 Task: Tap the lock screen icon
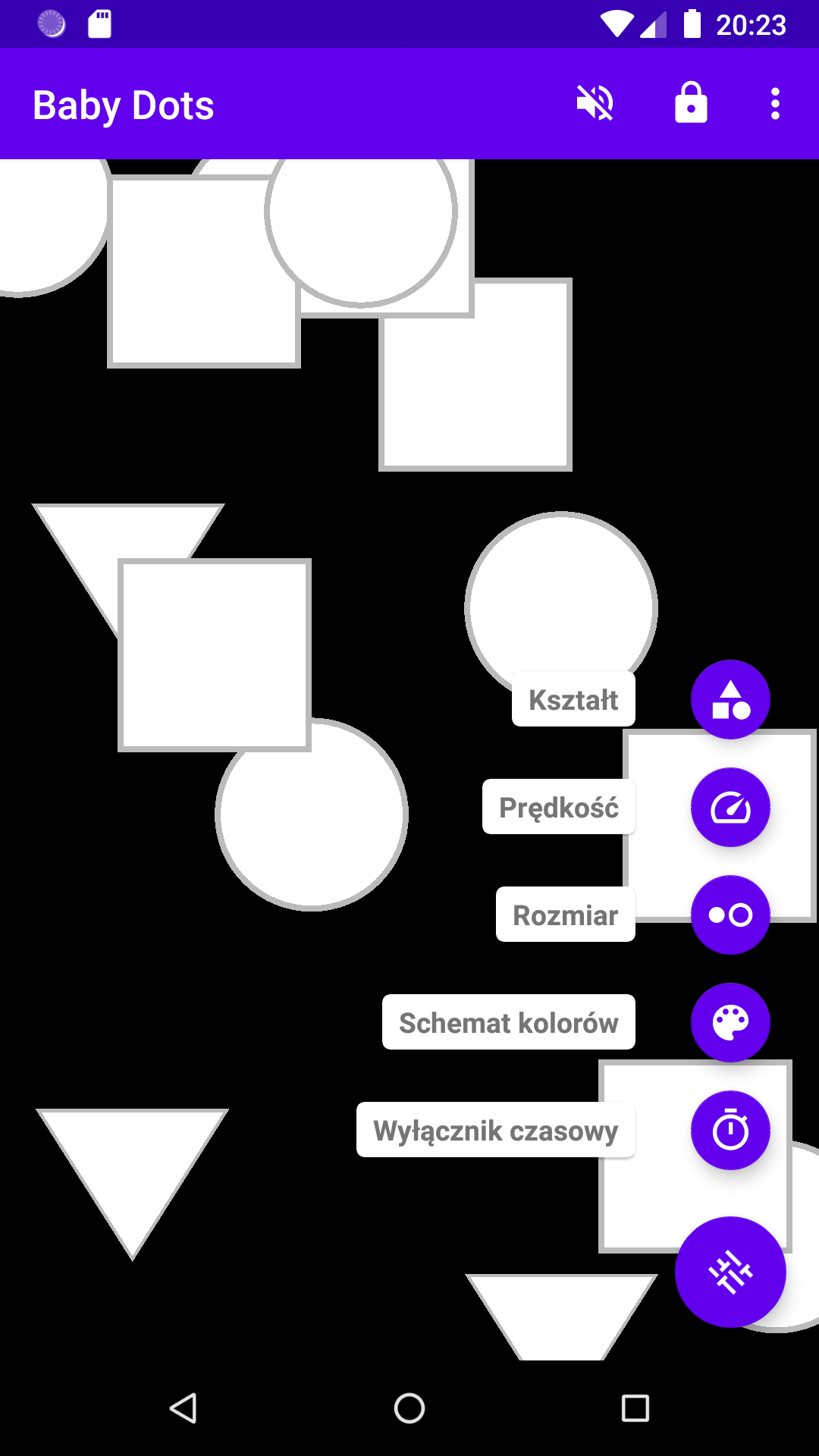click(691, 103)
